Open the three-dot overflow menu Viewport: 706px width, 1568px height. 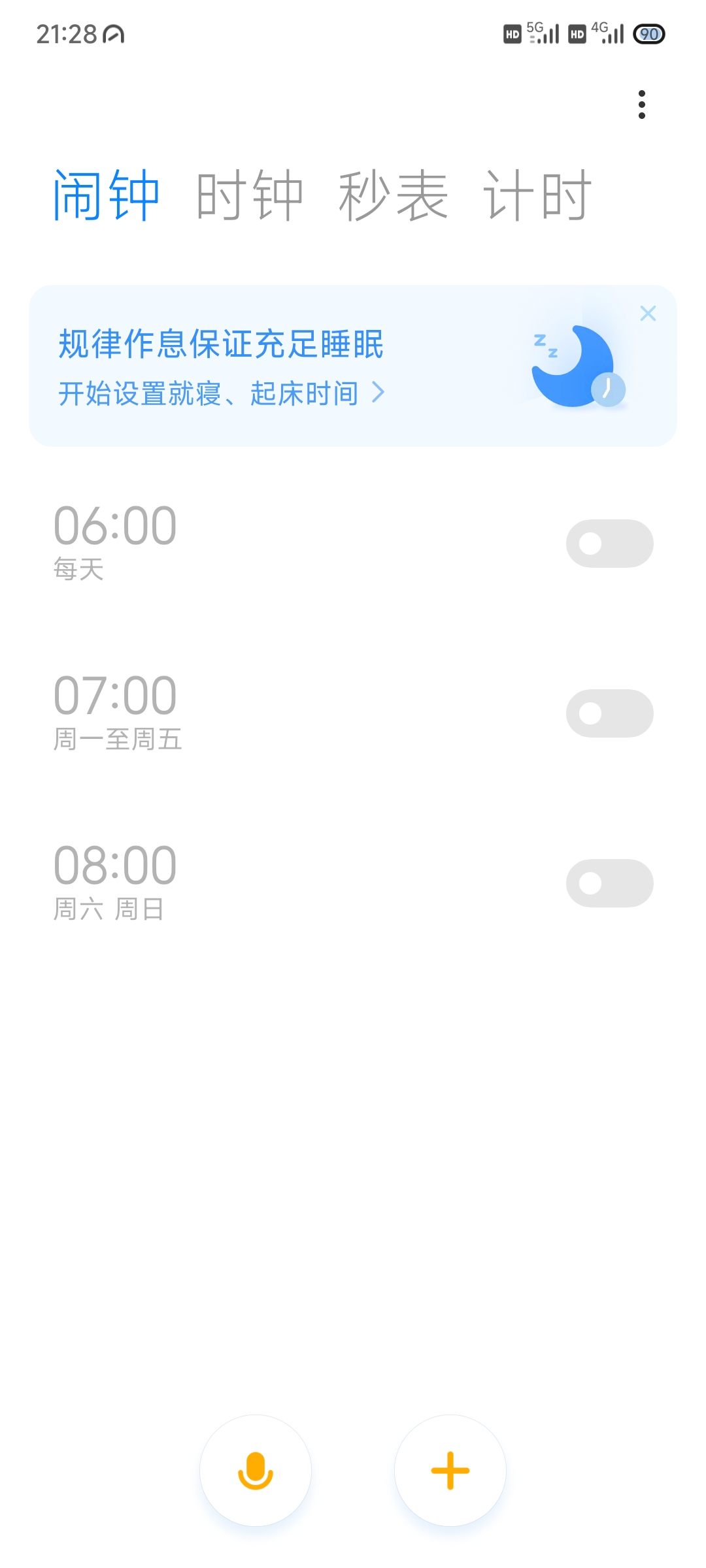642,105
